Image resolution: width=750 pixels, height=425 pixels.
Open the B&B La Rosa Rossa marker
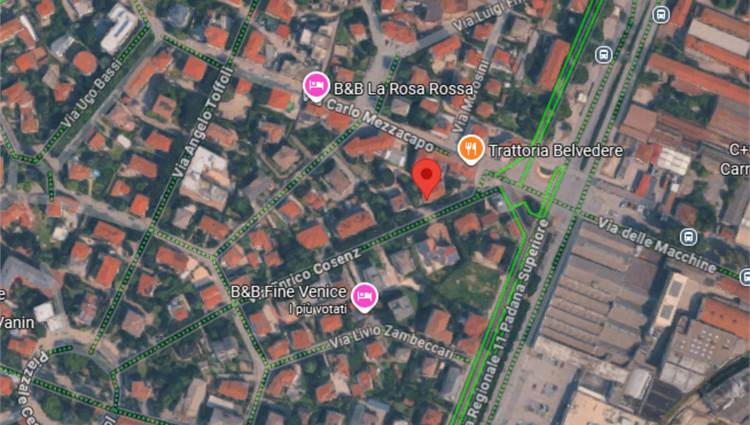[x=316, y=87]
